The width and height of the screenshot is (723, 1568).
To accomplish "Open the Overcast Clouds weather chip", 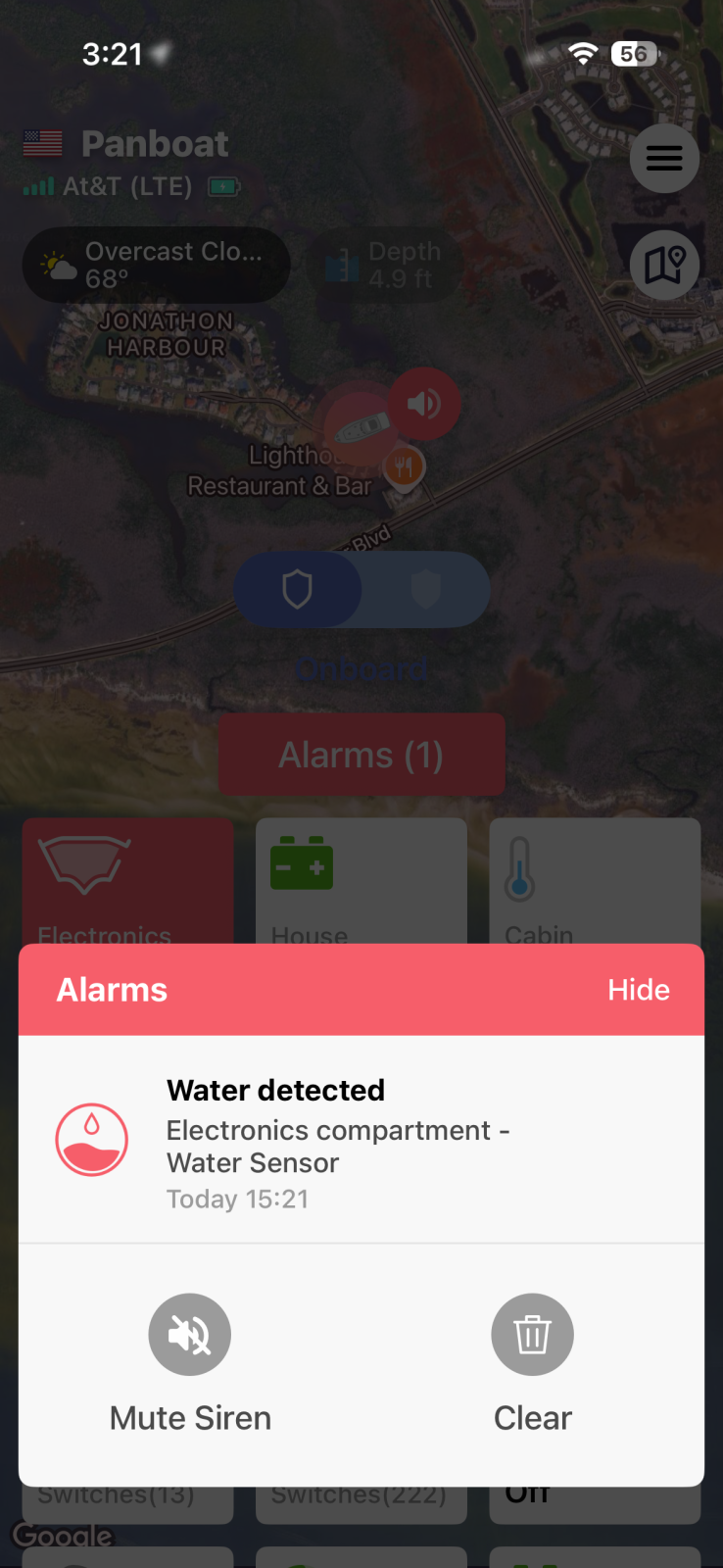I will click(157, 265).
